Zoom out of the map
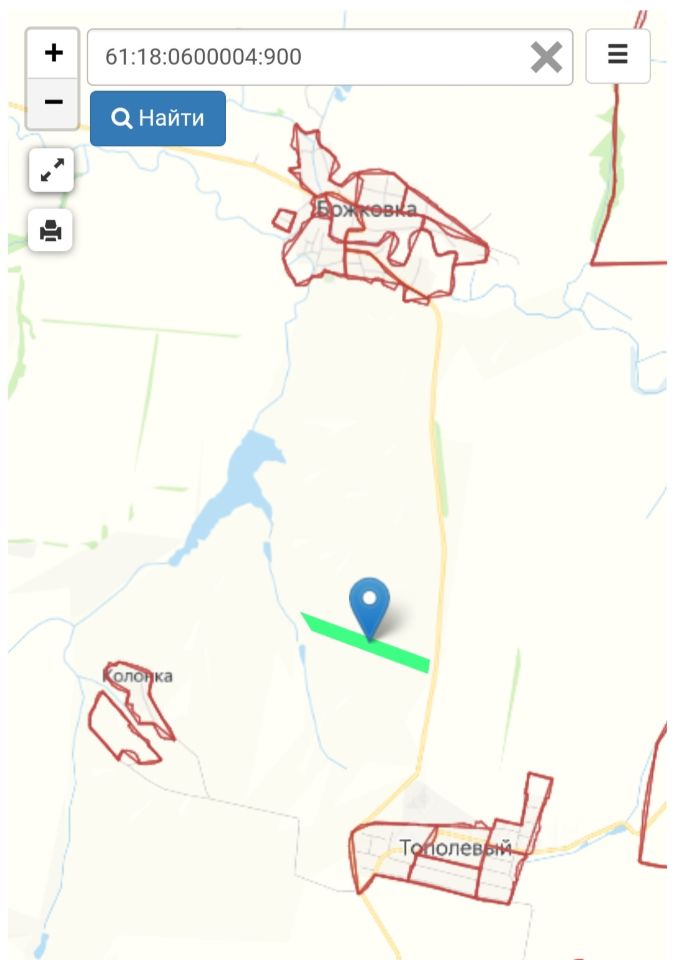The image size is (674, 960). pos(53,102)
